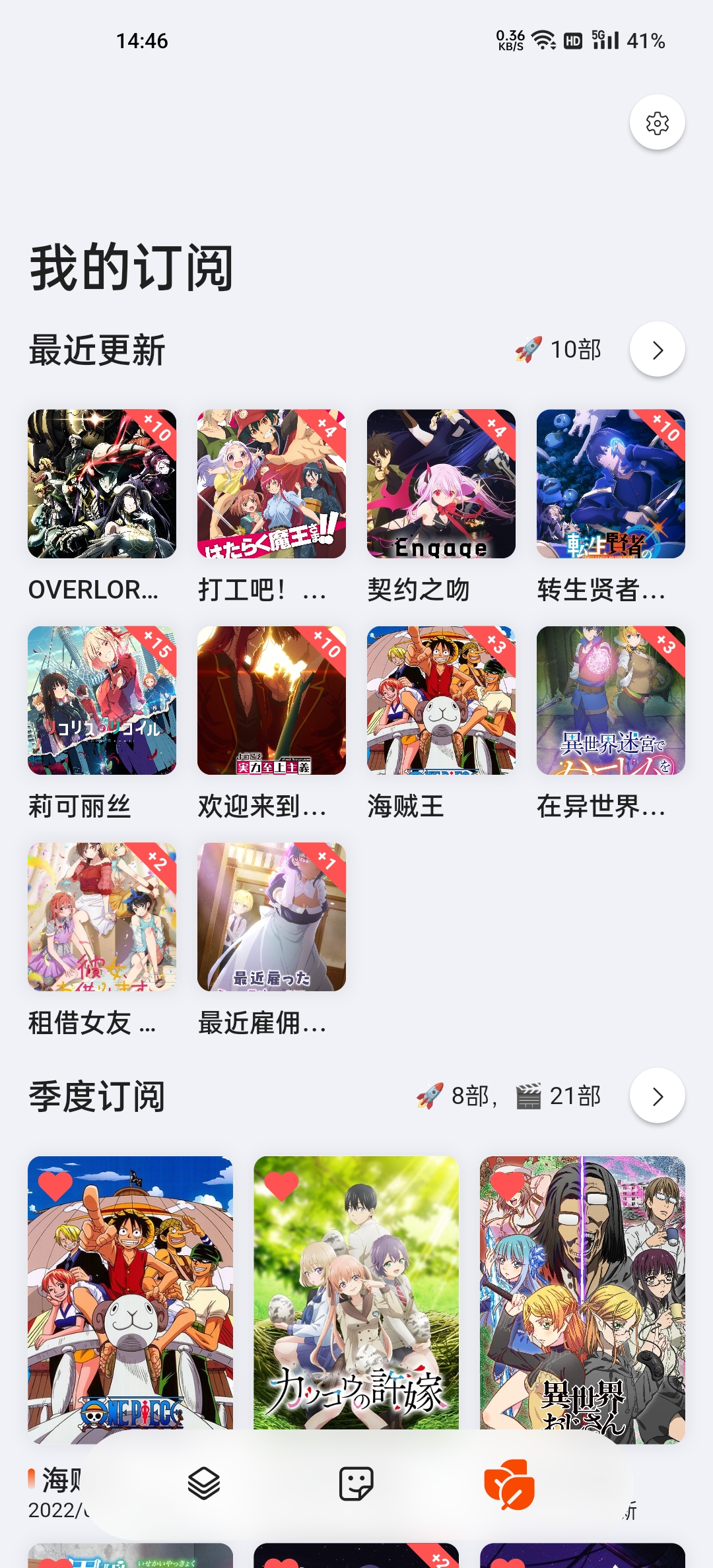Open the settings gear icon
This screenshot has width=713, height=1568.
(x=657, y=123)
